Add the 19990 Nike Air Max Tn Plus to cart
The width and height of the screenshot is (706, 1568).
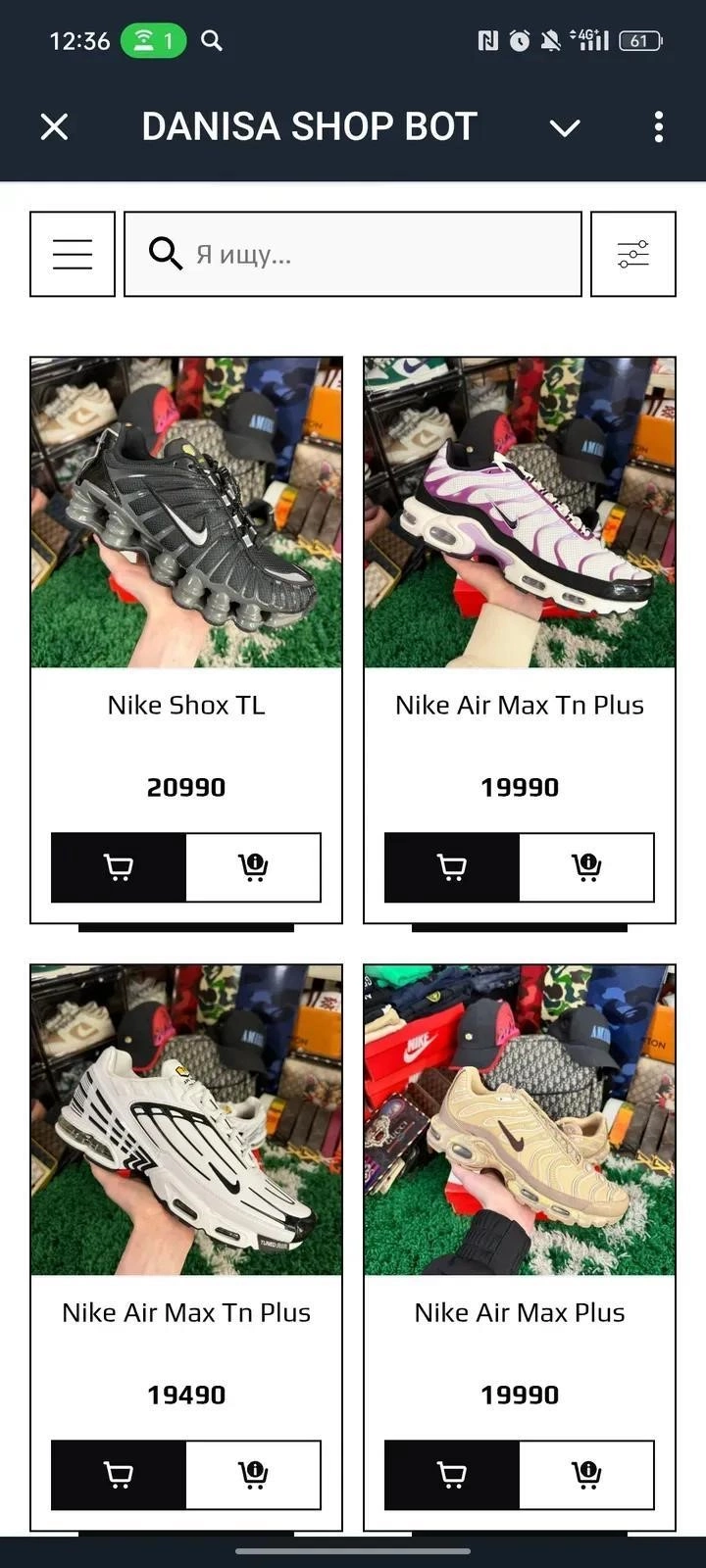point(452,867)
